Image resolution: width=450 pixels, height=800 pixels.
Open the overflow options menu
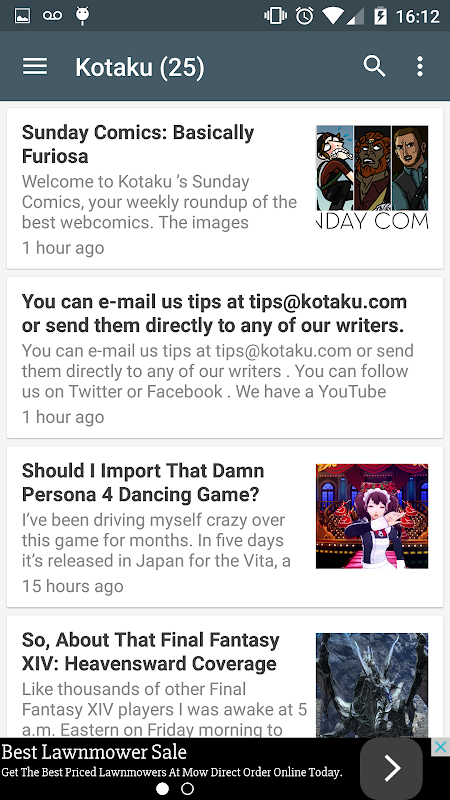pyautogui.click(x=419, y=67)
